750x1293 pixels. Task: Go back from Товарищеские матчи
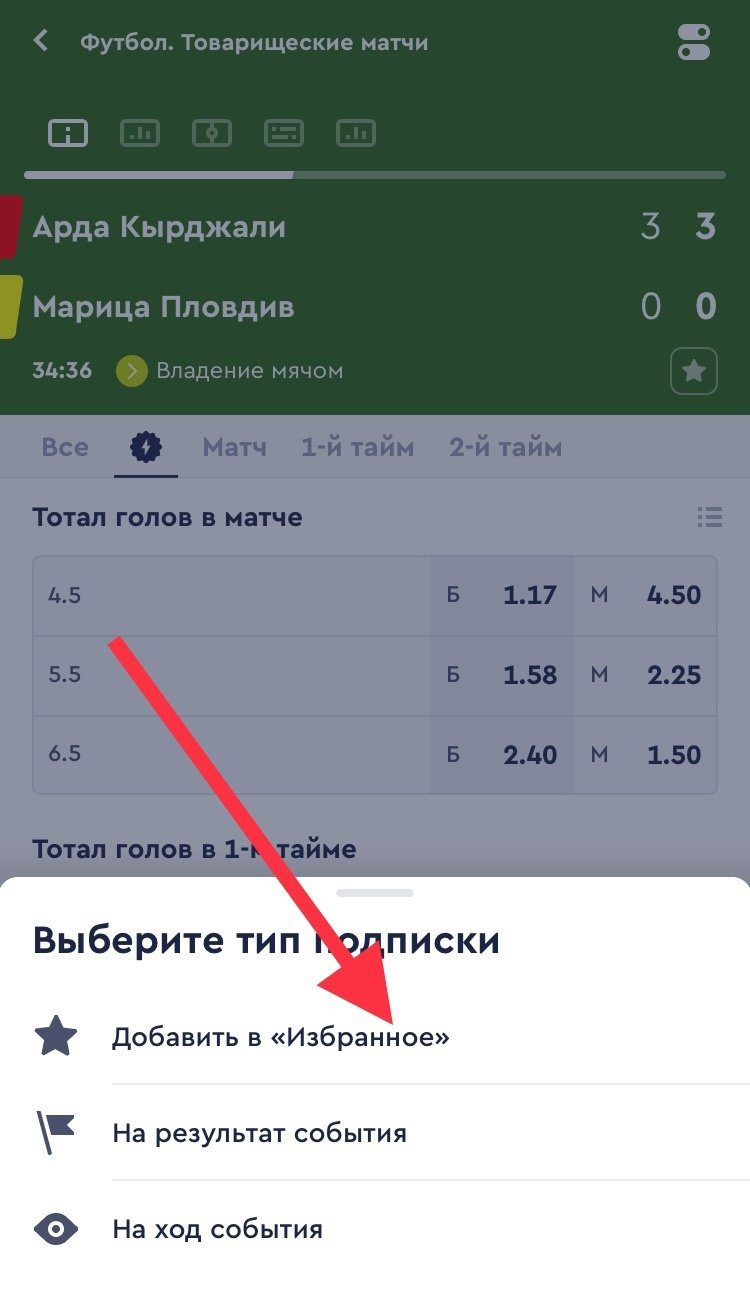tap(41, 42)
